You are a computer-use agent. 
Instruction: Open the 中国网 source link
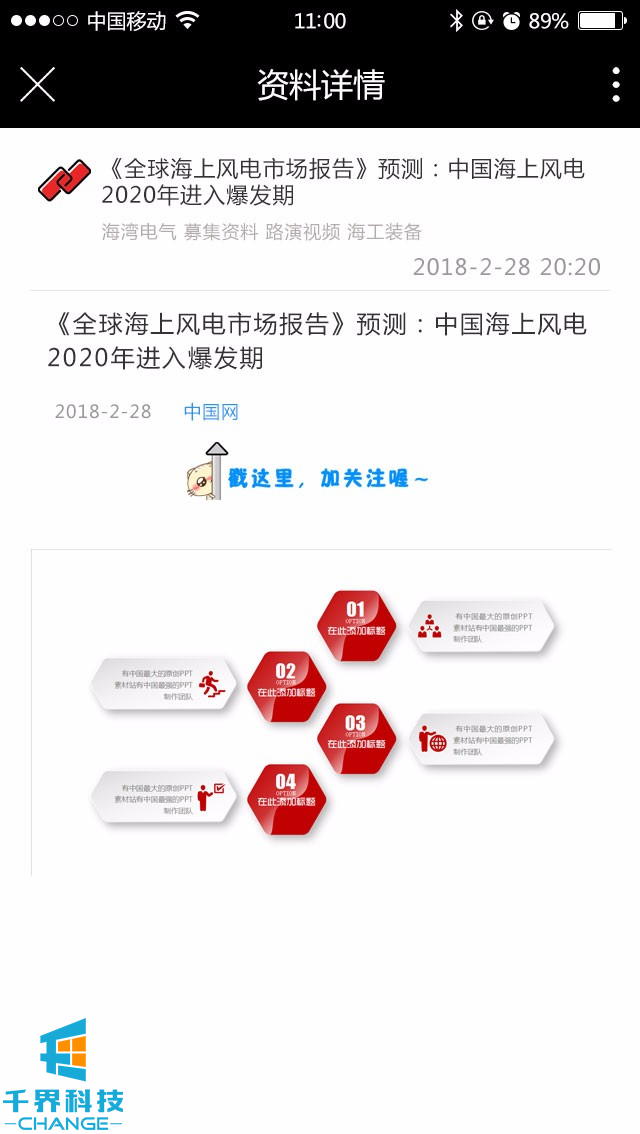coord(211,412)
